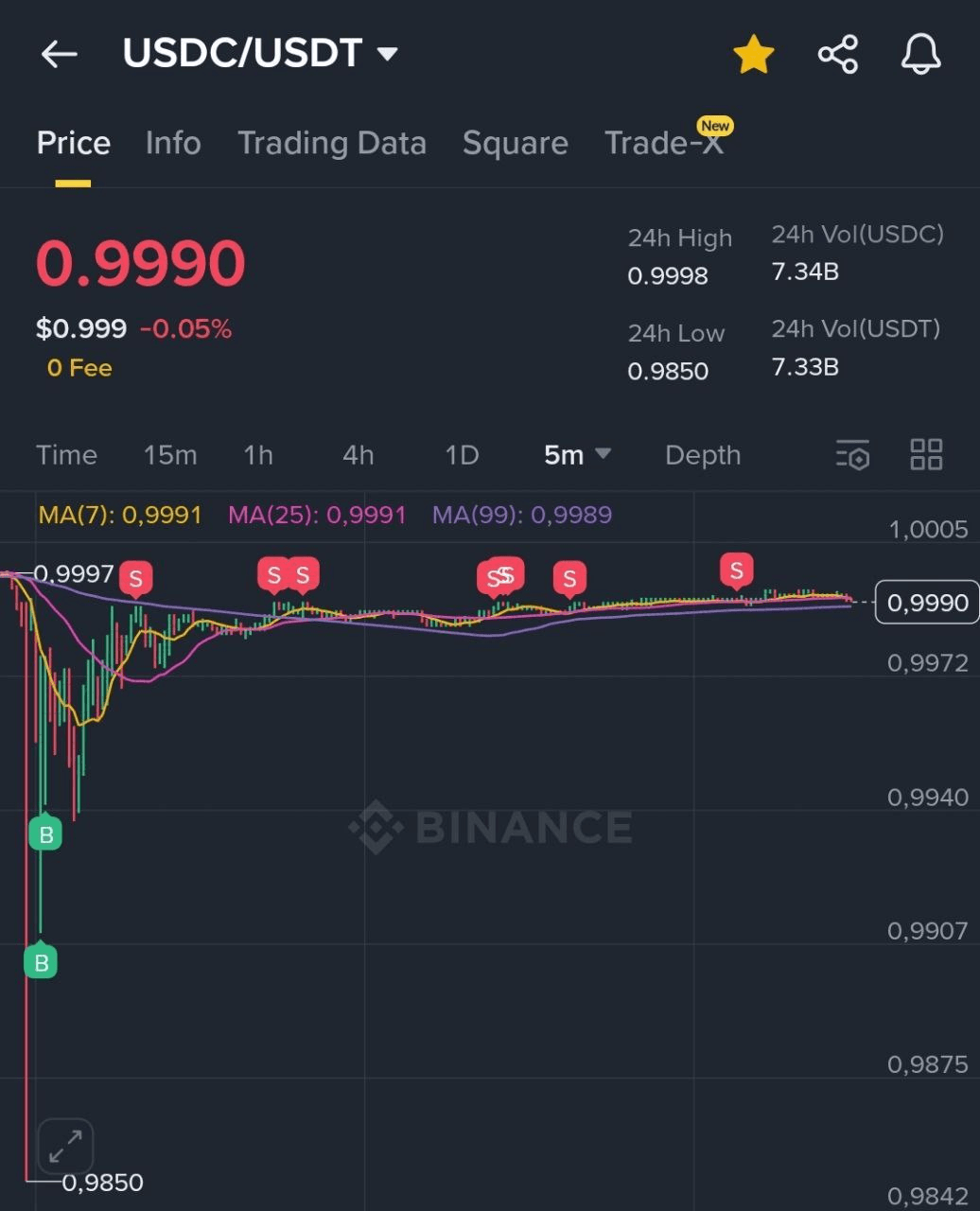
Task: Expand the 5m interval dropdown
Action: tap(577, 455)
